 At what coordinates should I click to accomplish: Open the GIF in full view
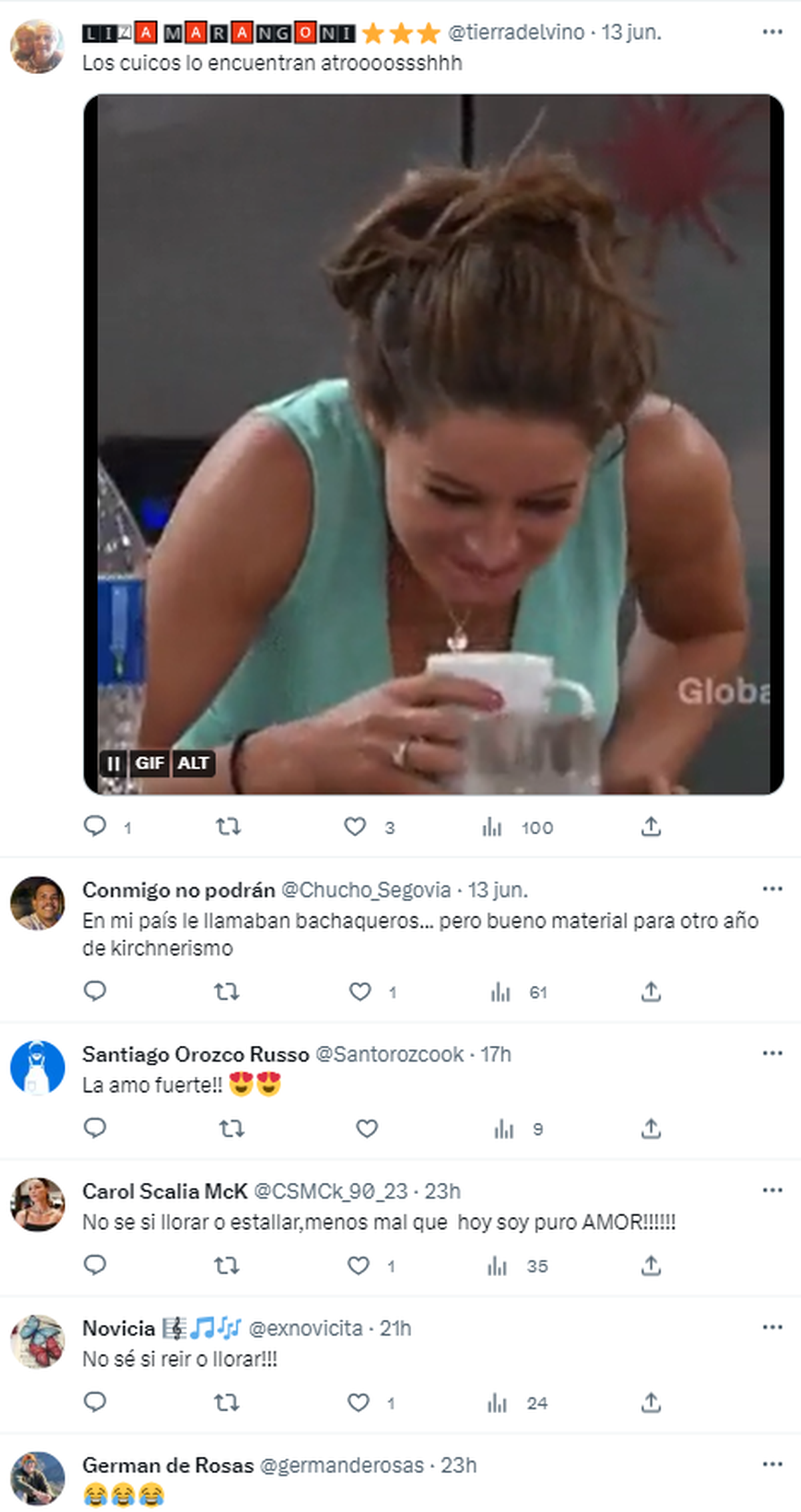tap(434, 401)
